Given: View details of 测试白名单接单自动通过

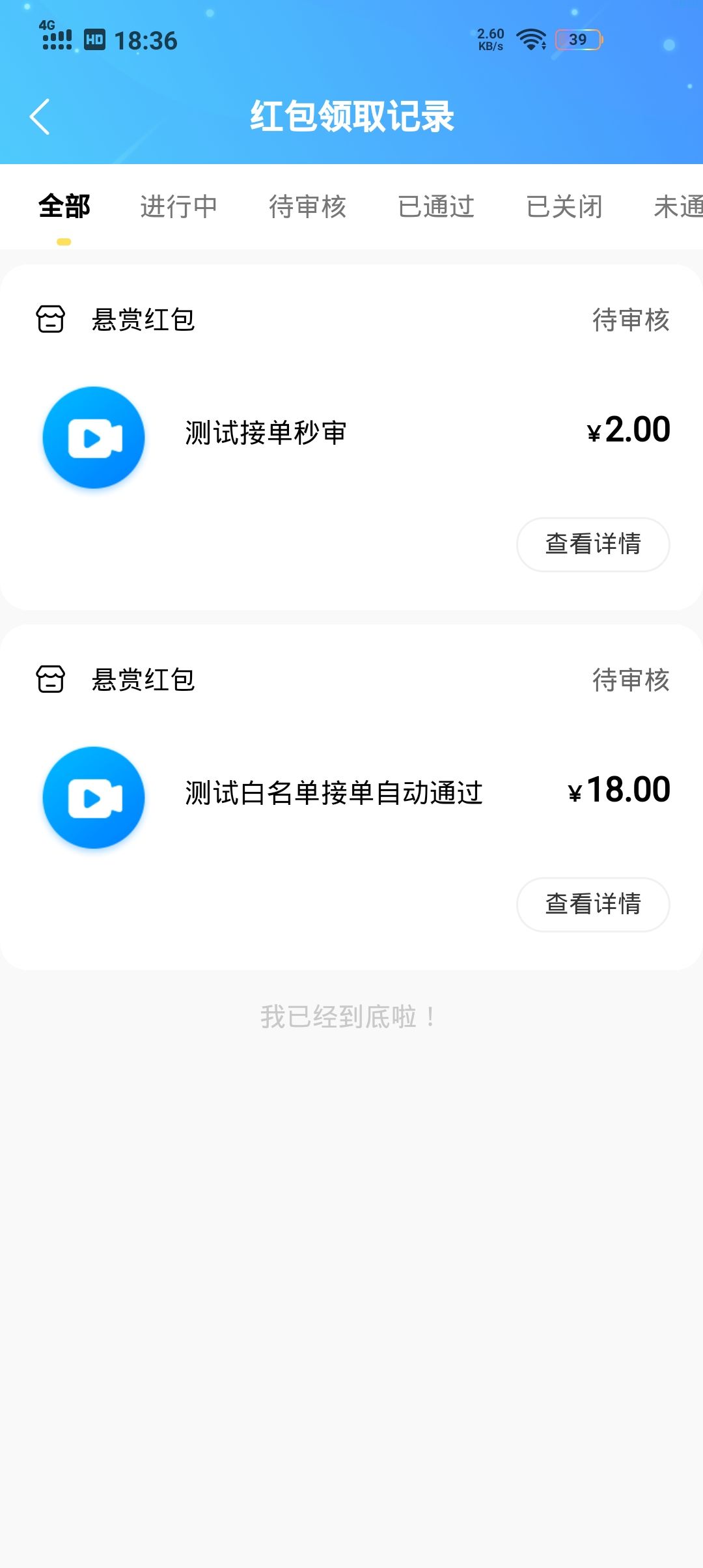Looking at the screenshot, I should tap(593, 904).
